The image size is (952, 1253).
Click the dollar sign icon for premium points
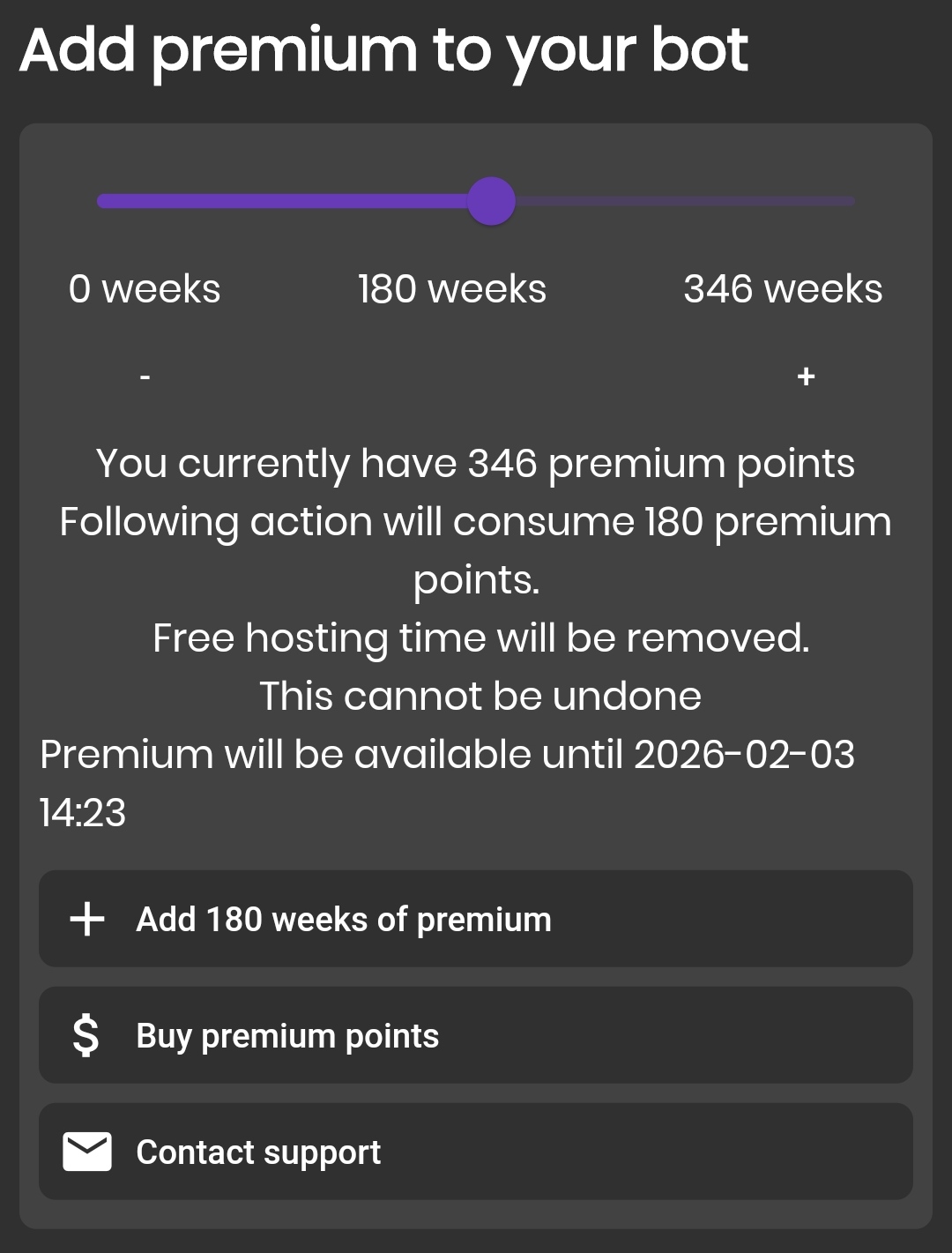point(86,1036)
